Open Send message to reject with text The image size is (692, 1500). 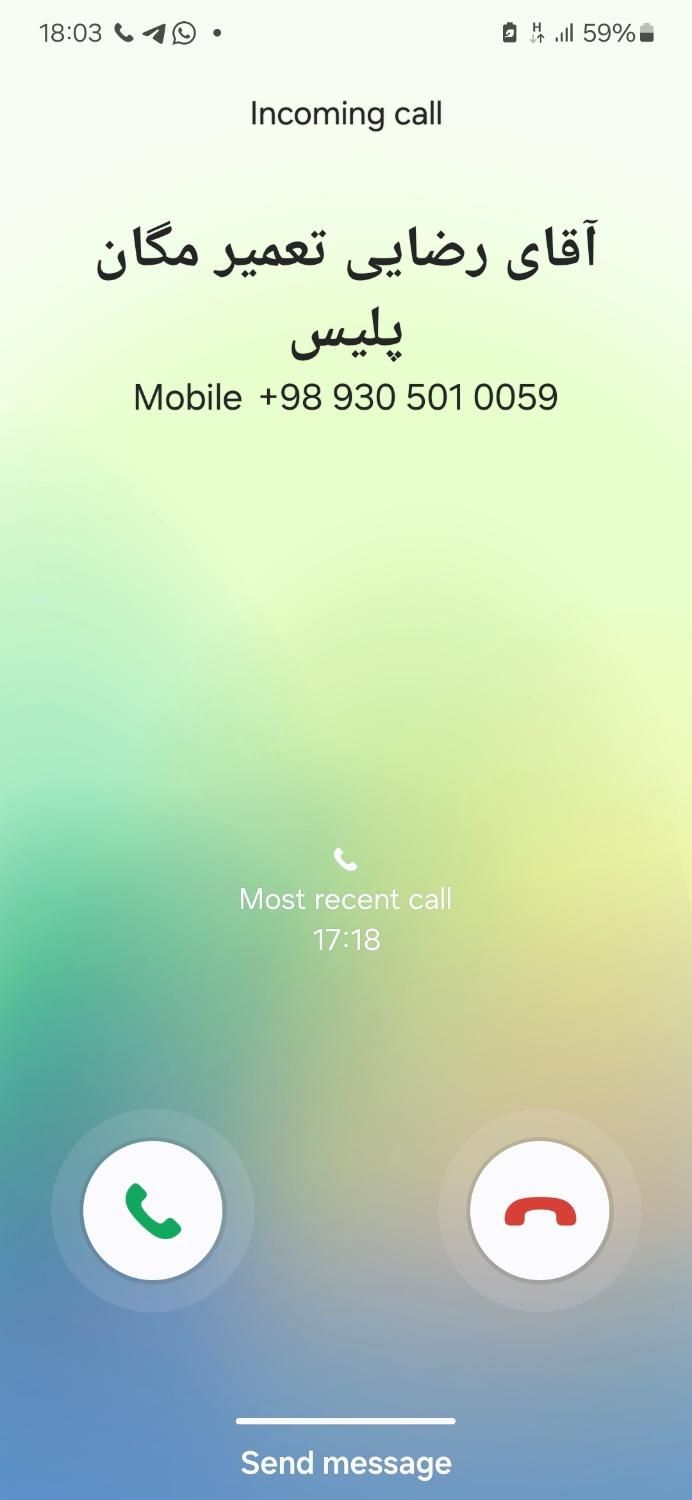pos(346,1463)
